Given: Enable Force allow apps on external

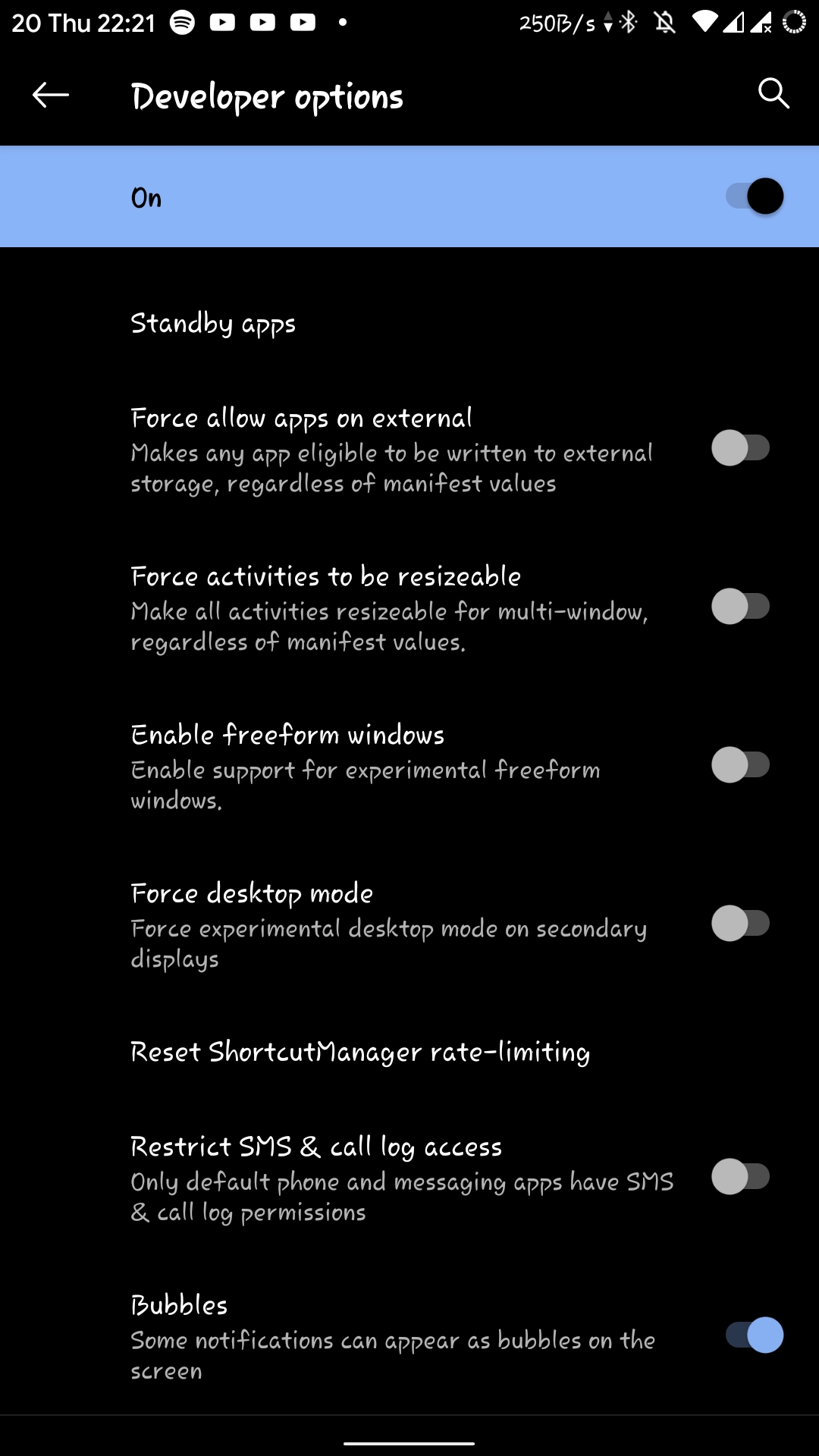Looking at the screenshot, I should point(740,448).
